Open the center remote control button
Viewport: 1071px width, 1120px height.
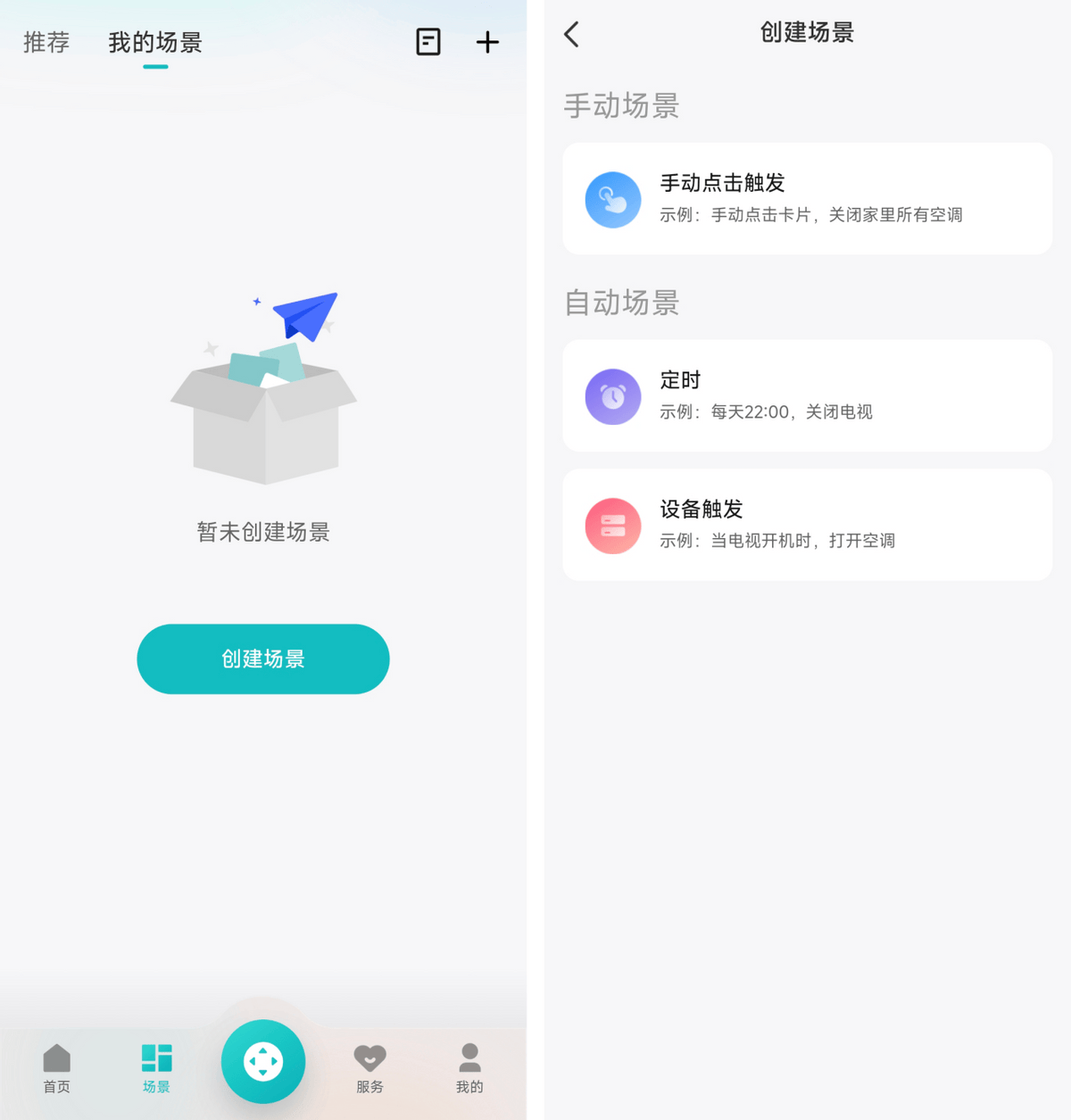click(263, 1061)
